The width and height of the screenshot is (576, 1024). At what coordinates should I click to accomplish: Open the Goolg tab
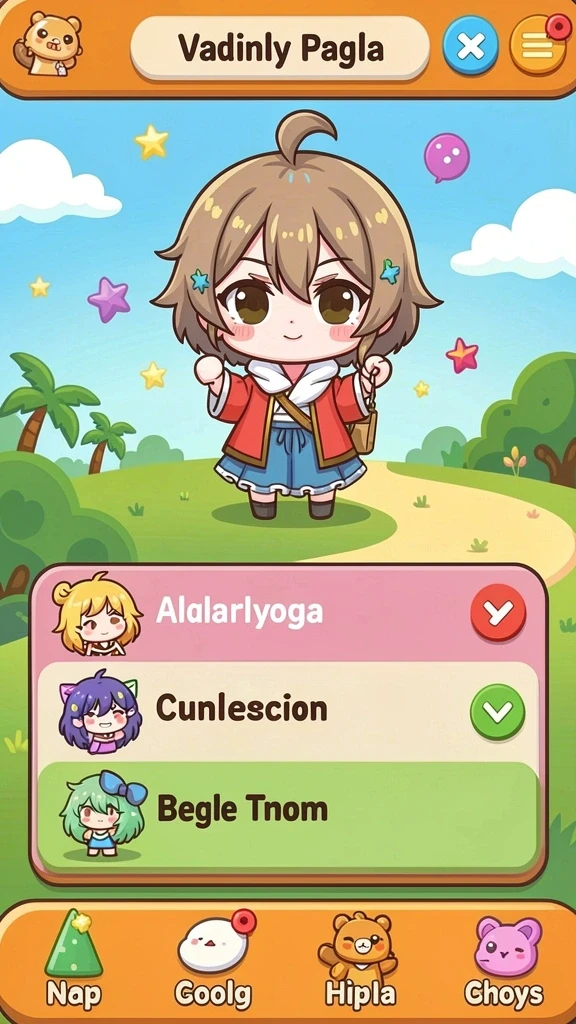(214, 959)
